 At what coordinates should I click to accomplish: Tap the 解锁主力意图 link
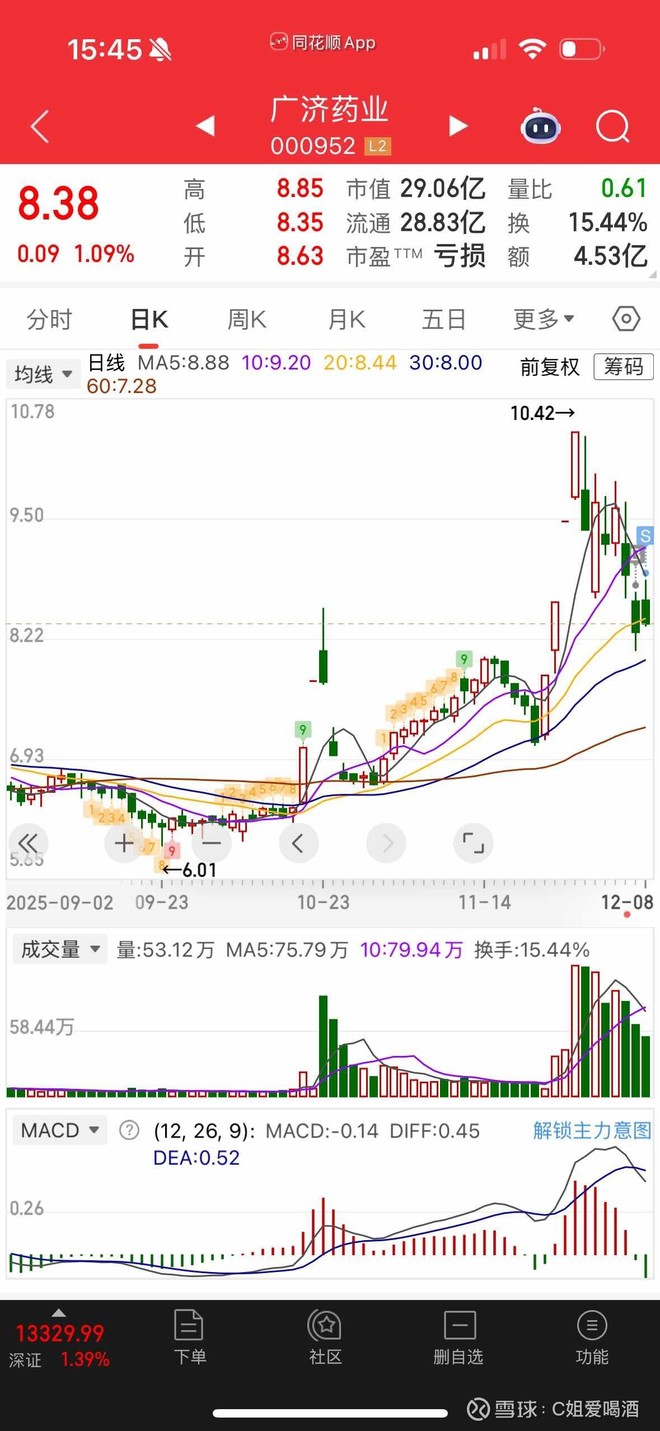592,1131
